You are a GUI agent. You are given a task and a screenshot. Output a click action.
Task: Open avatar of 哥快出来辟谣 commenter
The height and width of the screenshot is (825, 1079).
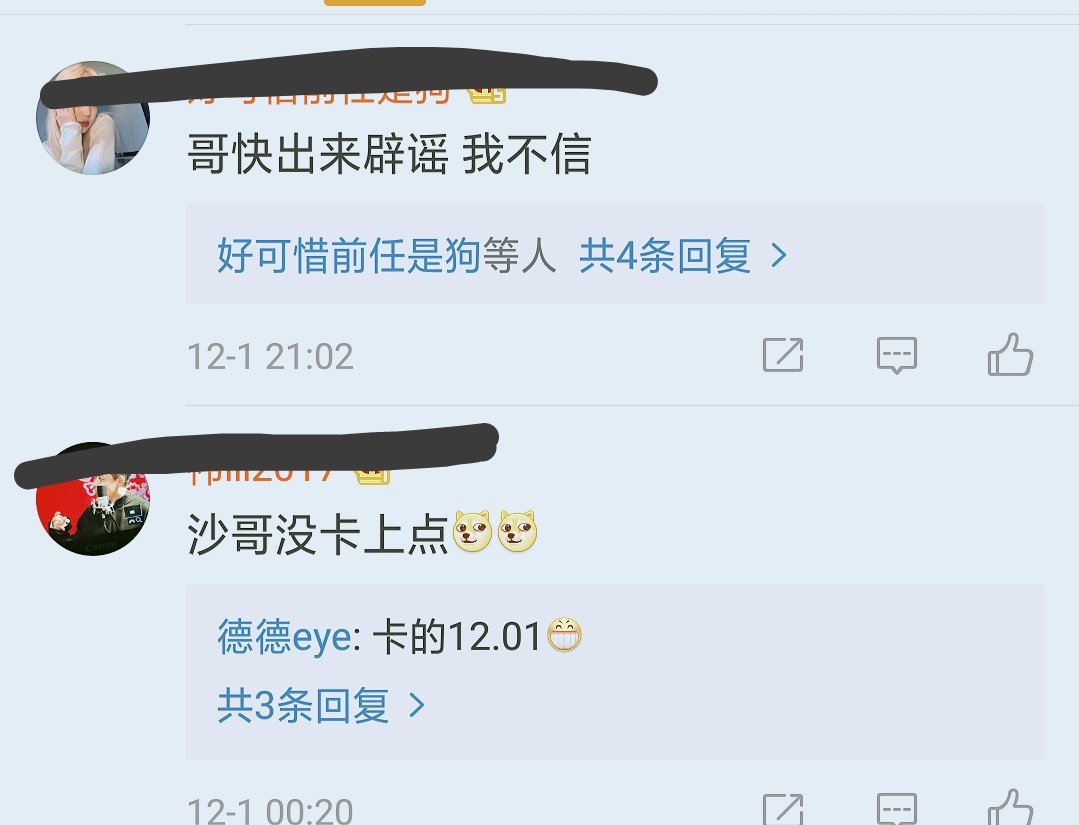(x=92, y=120)
